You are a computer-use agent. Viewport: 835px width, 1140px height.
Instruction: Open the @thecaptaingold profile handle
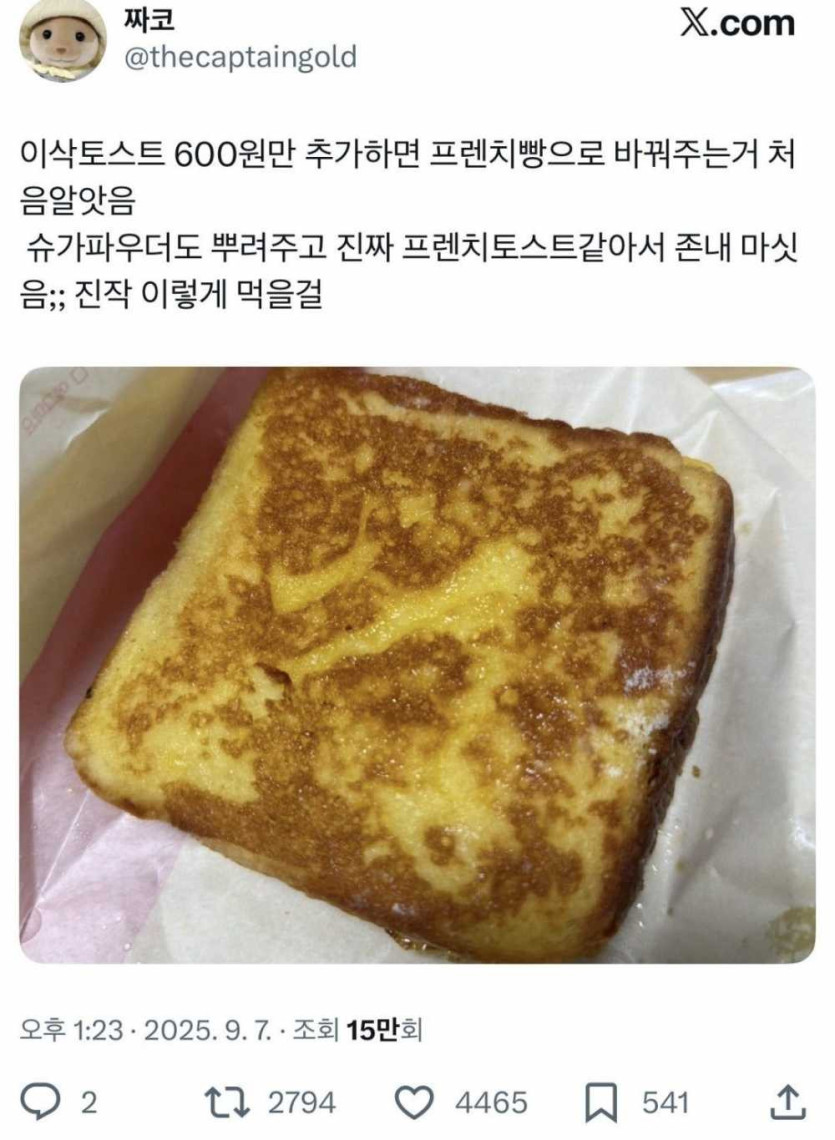point(240,57)
